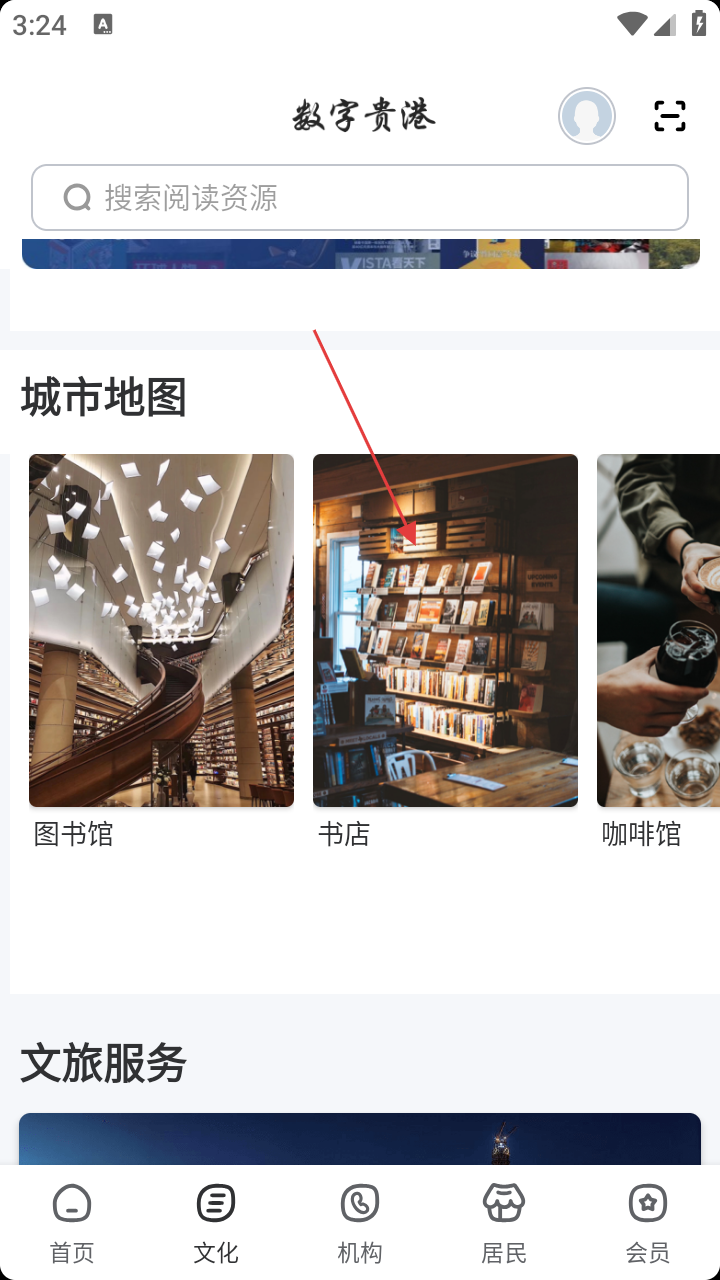Switch to the 居民 residents tab
This screenshot has height=1280, width=720.
(504, 1222)
